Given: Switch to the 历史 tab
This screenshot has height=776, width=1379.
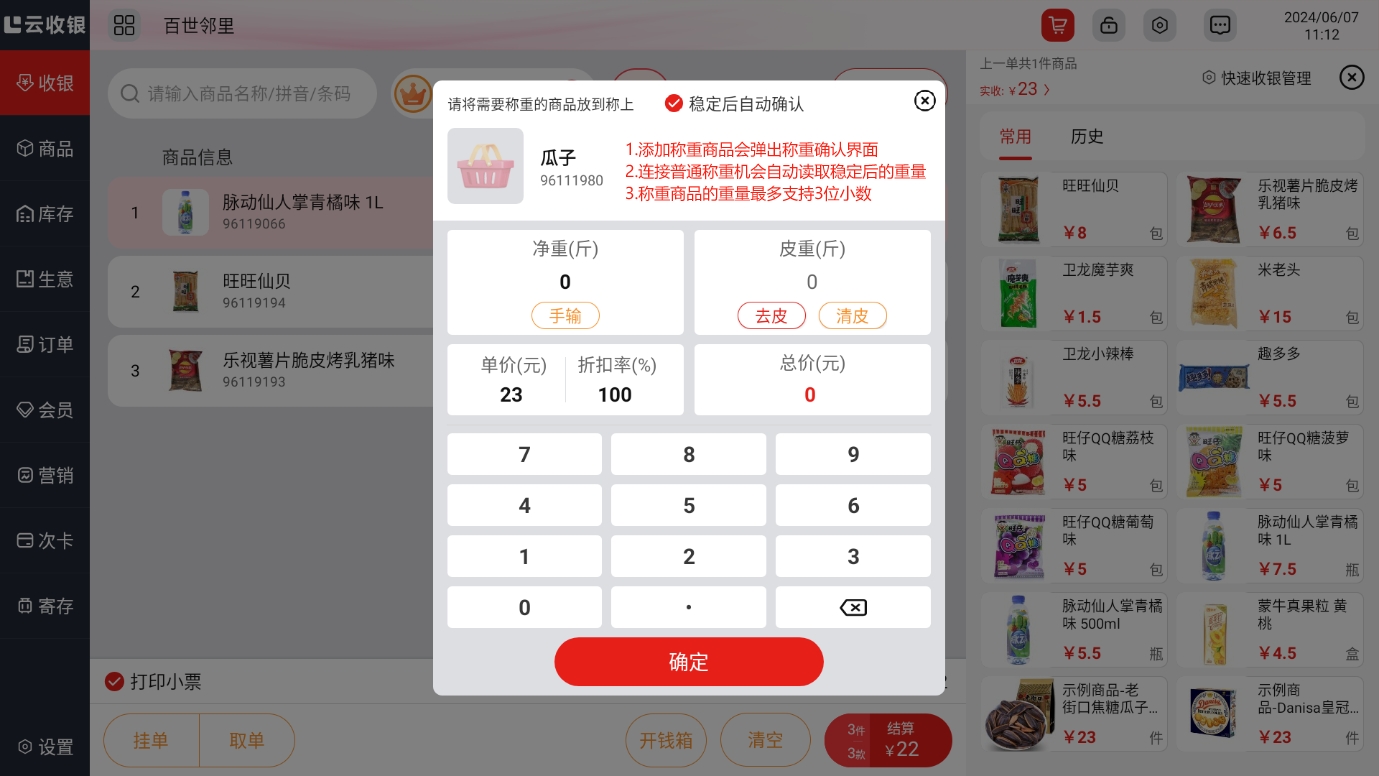Looking at the screenshot, I should (1086, 137).
